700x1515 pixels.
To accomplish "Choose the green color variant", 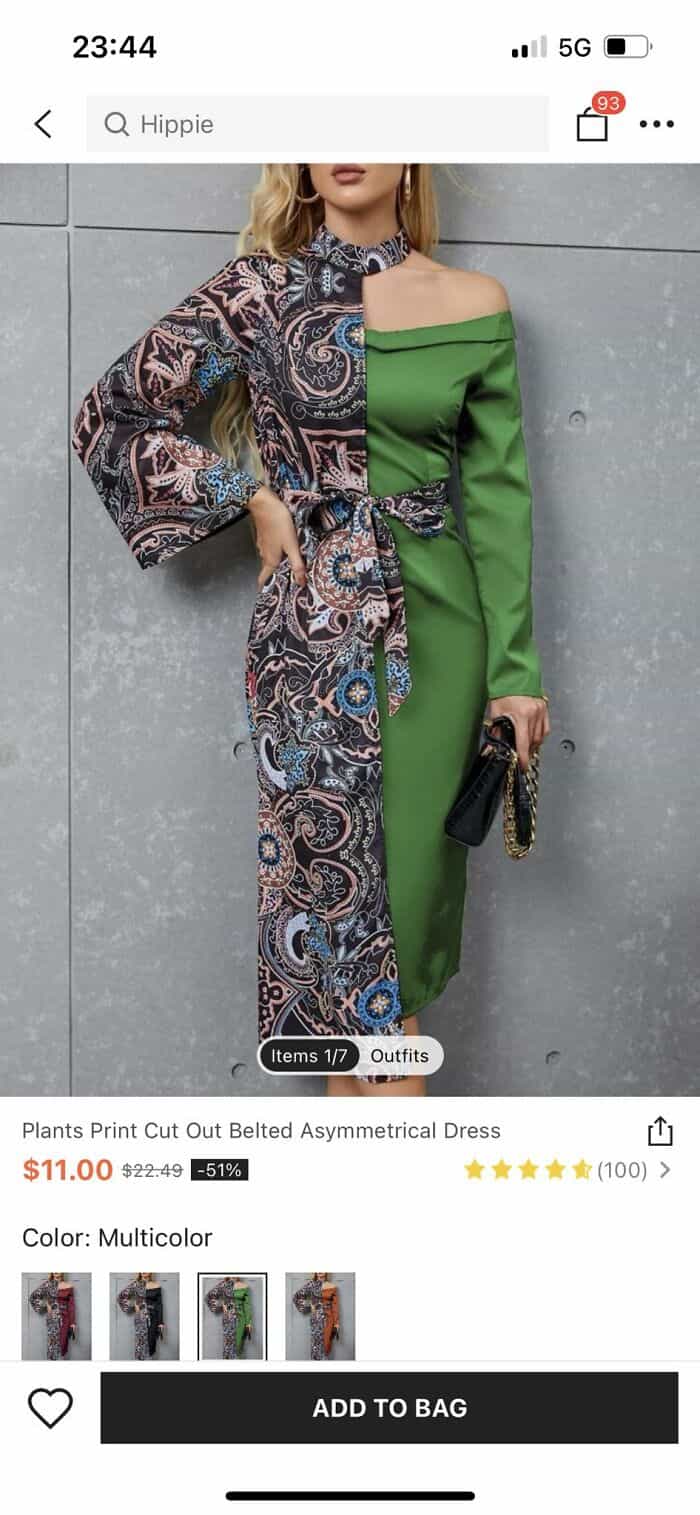I will [232, 1315].
